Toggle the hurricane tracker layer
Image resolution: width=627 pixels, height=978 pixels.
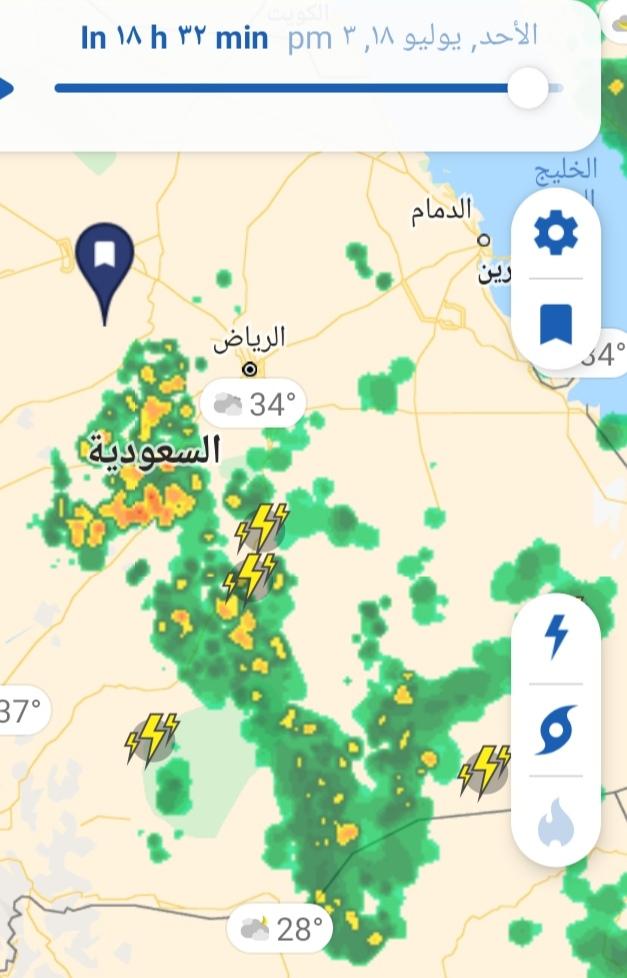(x=556, y=731)
